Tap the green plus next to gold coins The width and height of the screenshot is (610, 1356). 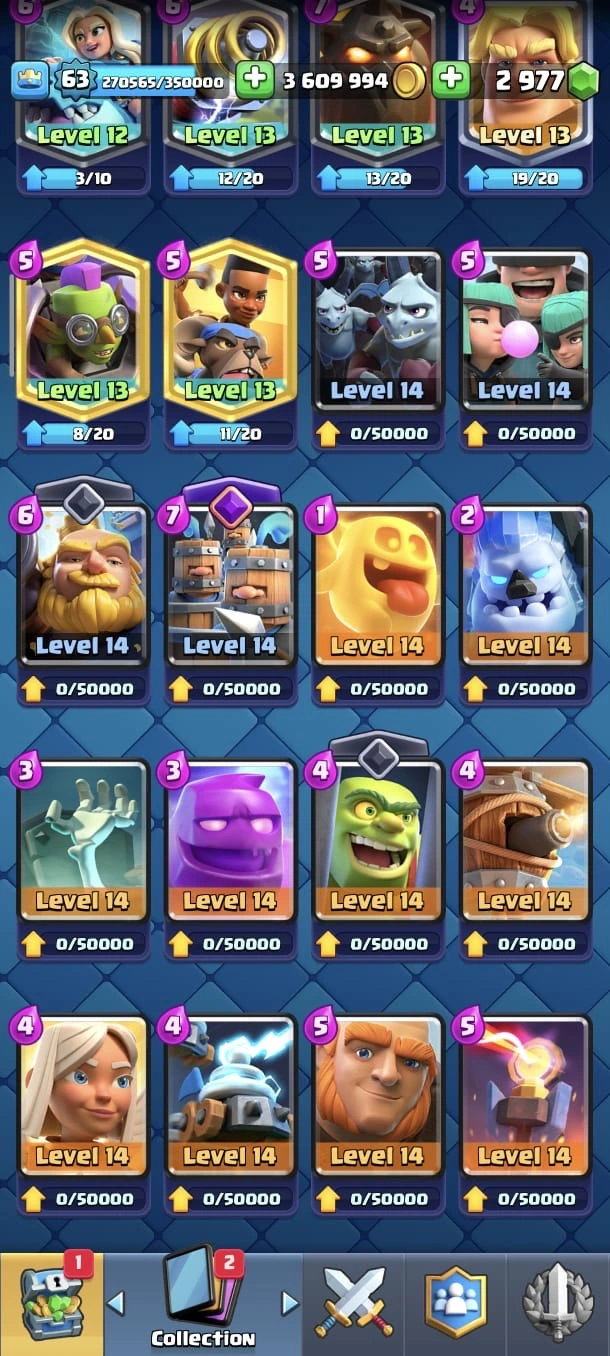(x=256, y=80)
